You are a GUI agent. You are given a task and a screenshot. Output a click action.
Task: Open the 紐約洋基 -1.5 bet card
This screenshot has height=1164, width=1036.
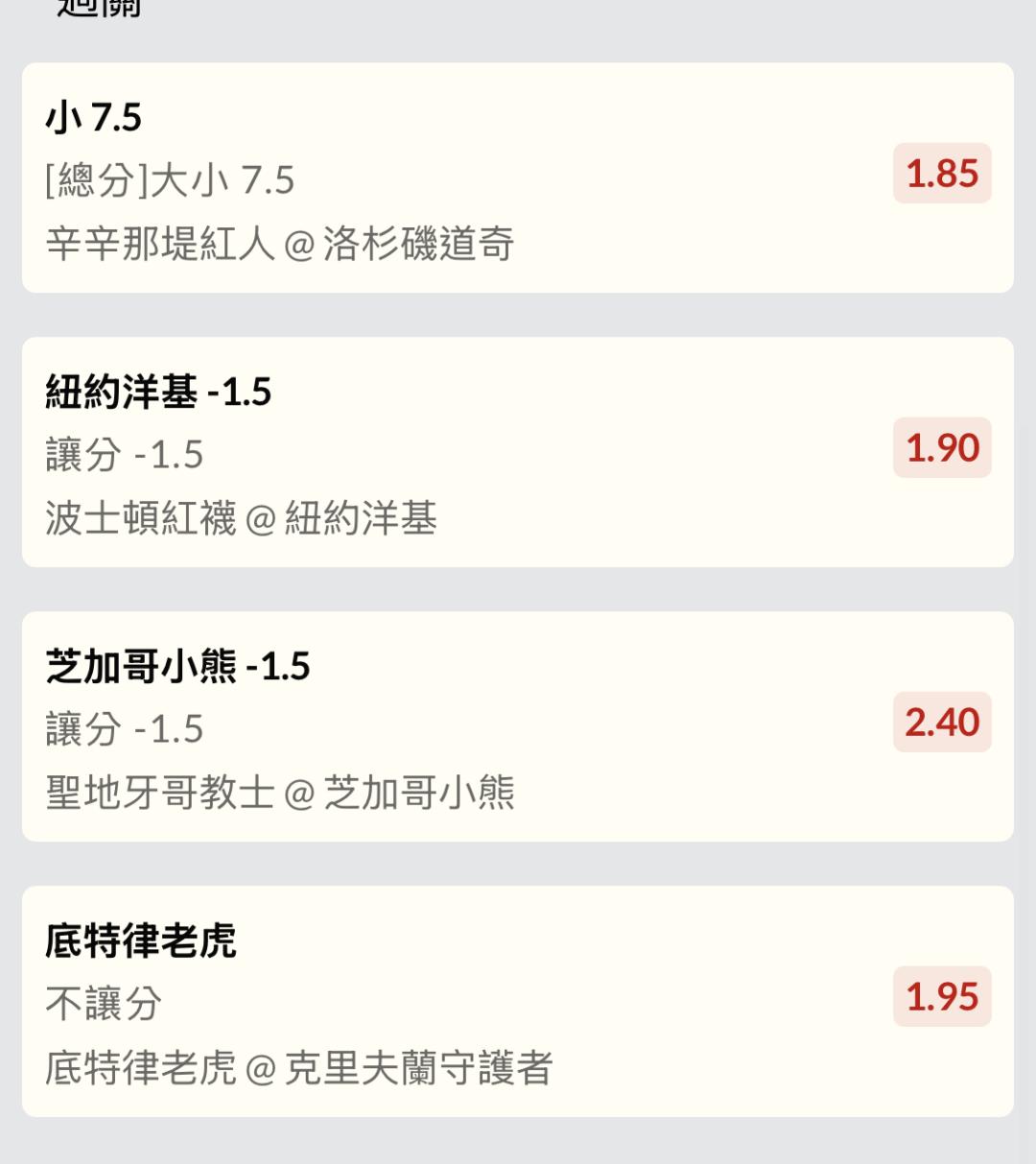pos(518,453)
